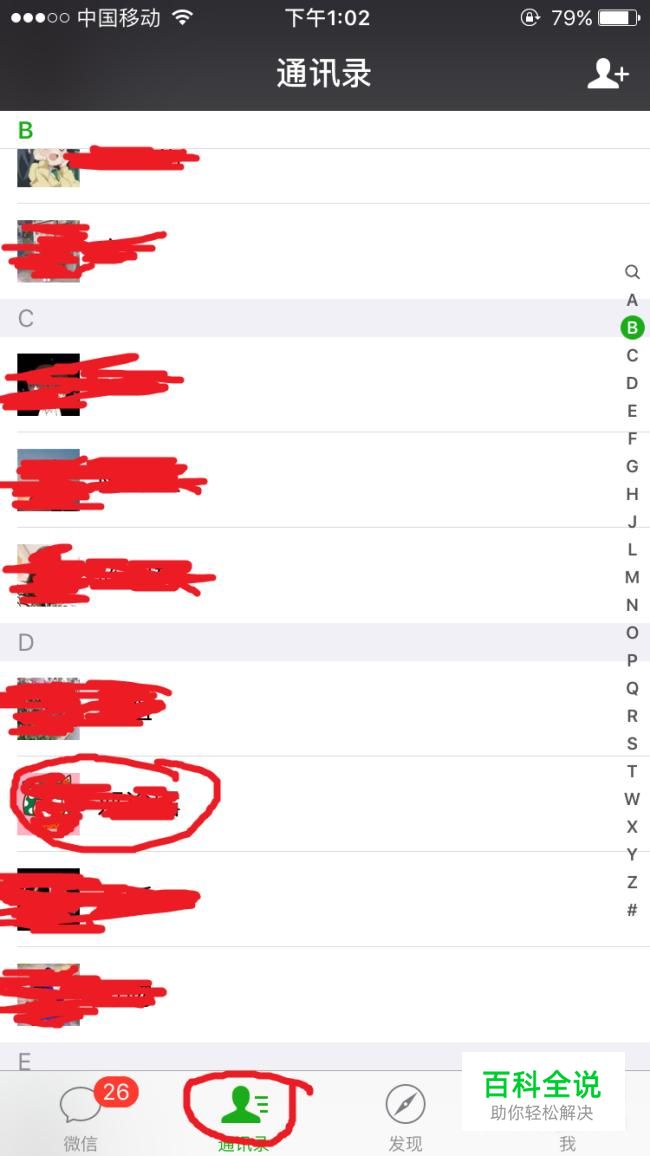Open the first contact under section C
Screen dimensions: 650x1156
(x=300, y=384)
